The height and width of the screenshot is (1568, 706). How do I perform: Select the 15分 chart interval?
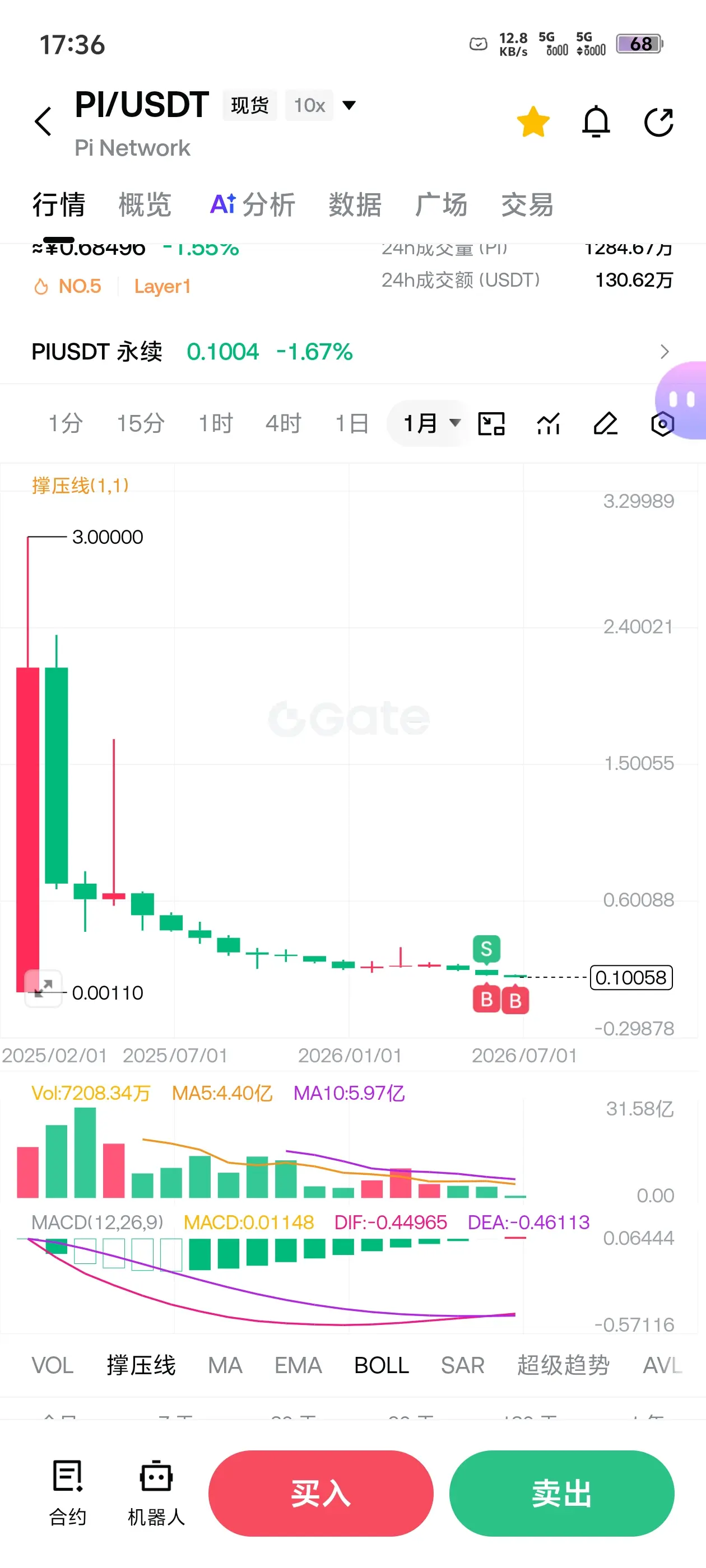pyautogui.click(x=141, y=422)
